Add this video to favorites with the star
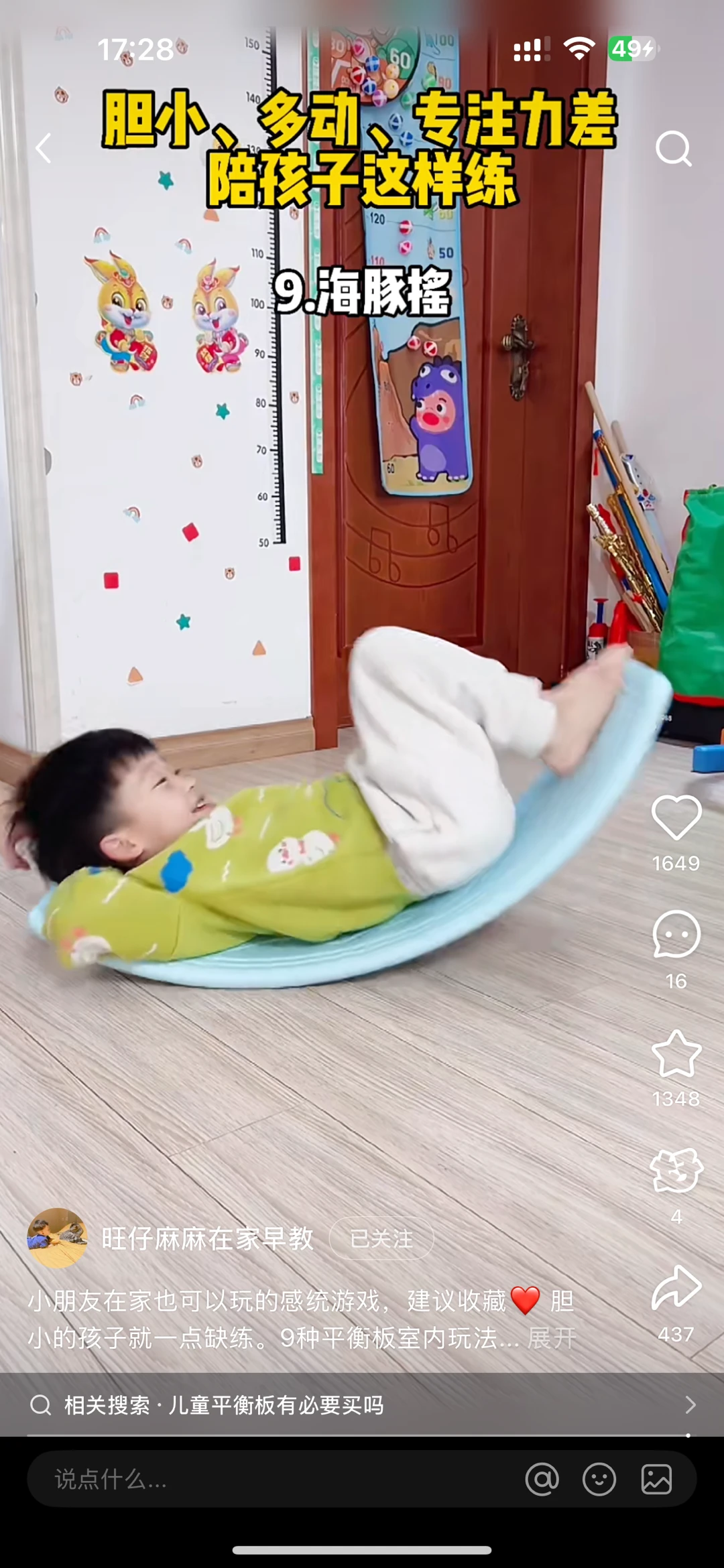 (676, 1053)
